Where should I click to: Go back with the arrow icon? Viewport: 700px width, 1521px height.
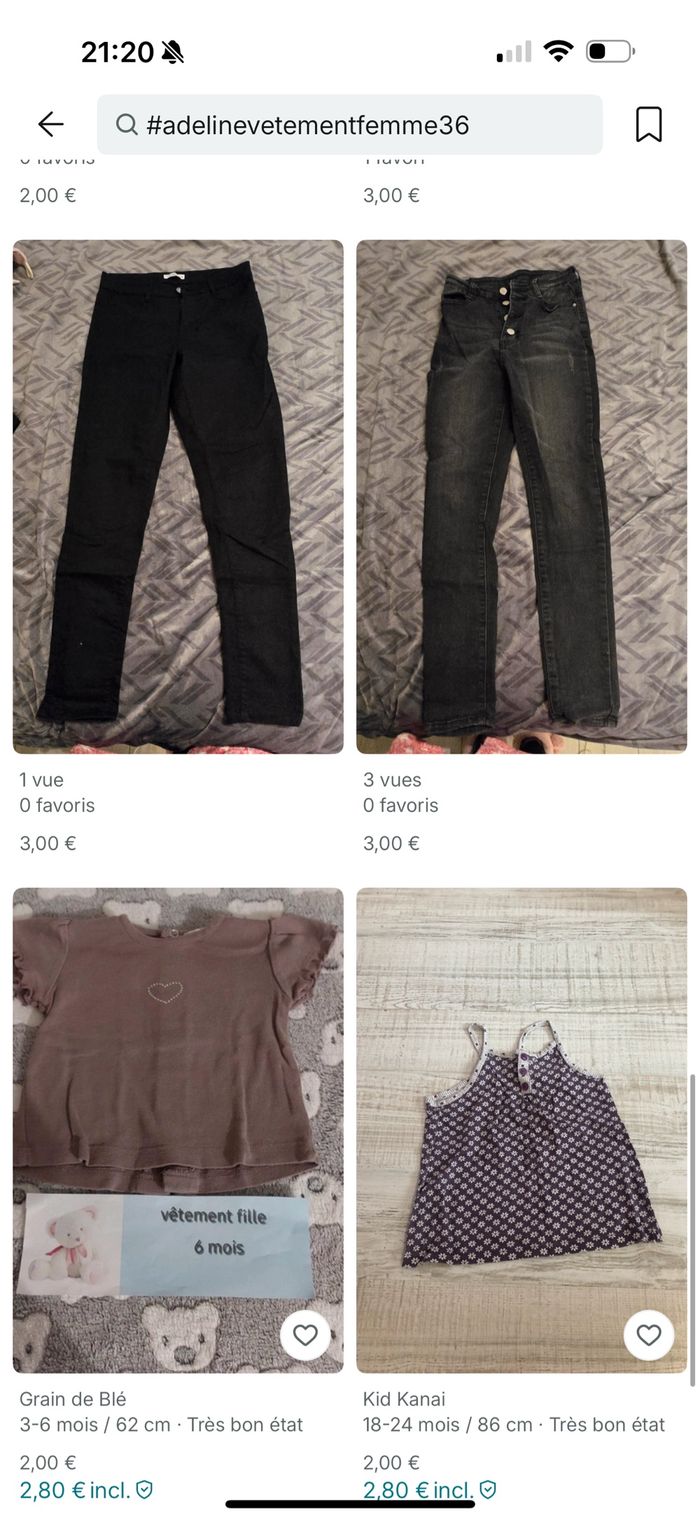click(x=50, y=124)
